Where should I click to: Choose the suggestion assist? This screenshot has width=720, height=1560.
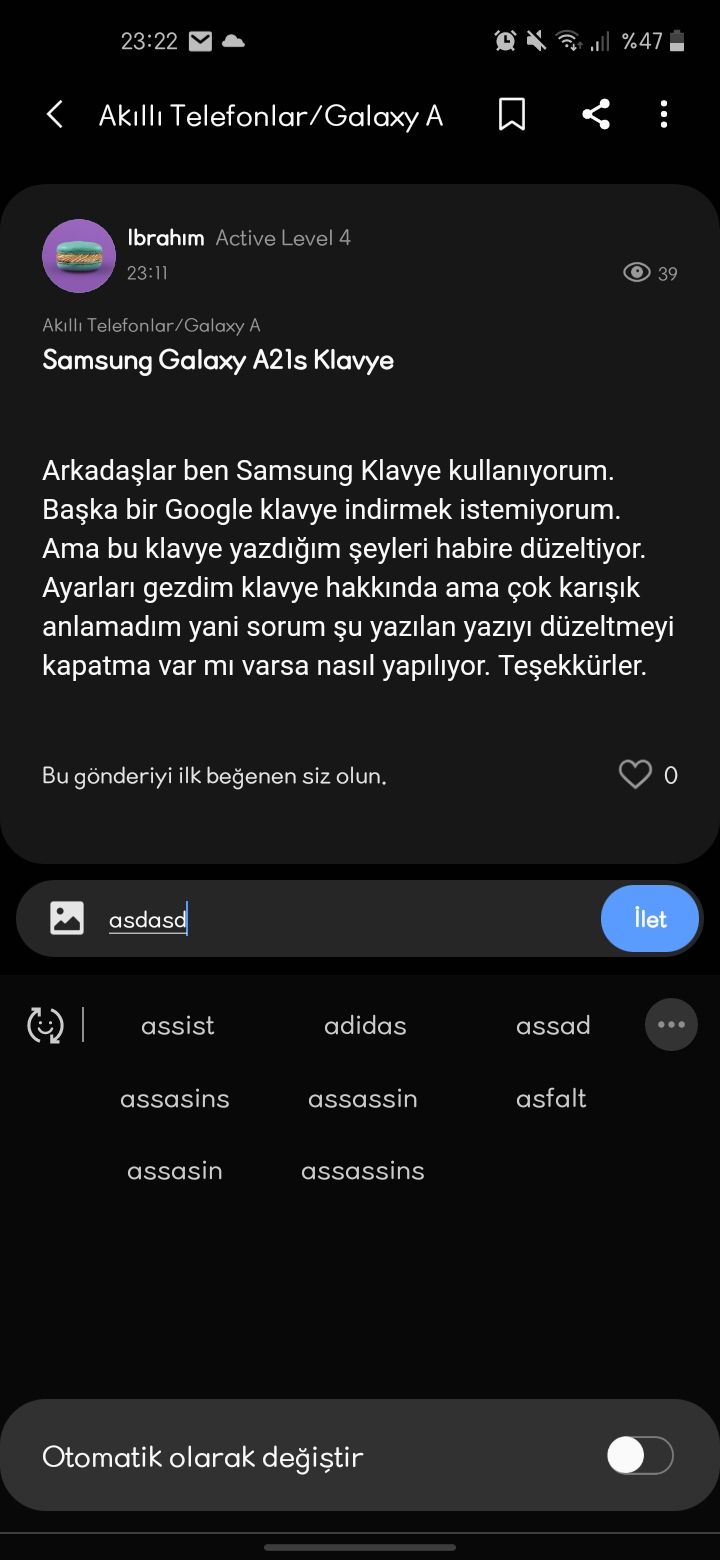pyautogui.click(x=178, y=1025)
